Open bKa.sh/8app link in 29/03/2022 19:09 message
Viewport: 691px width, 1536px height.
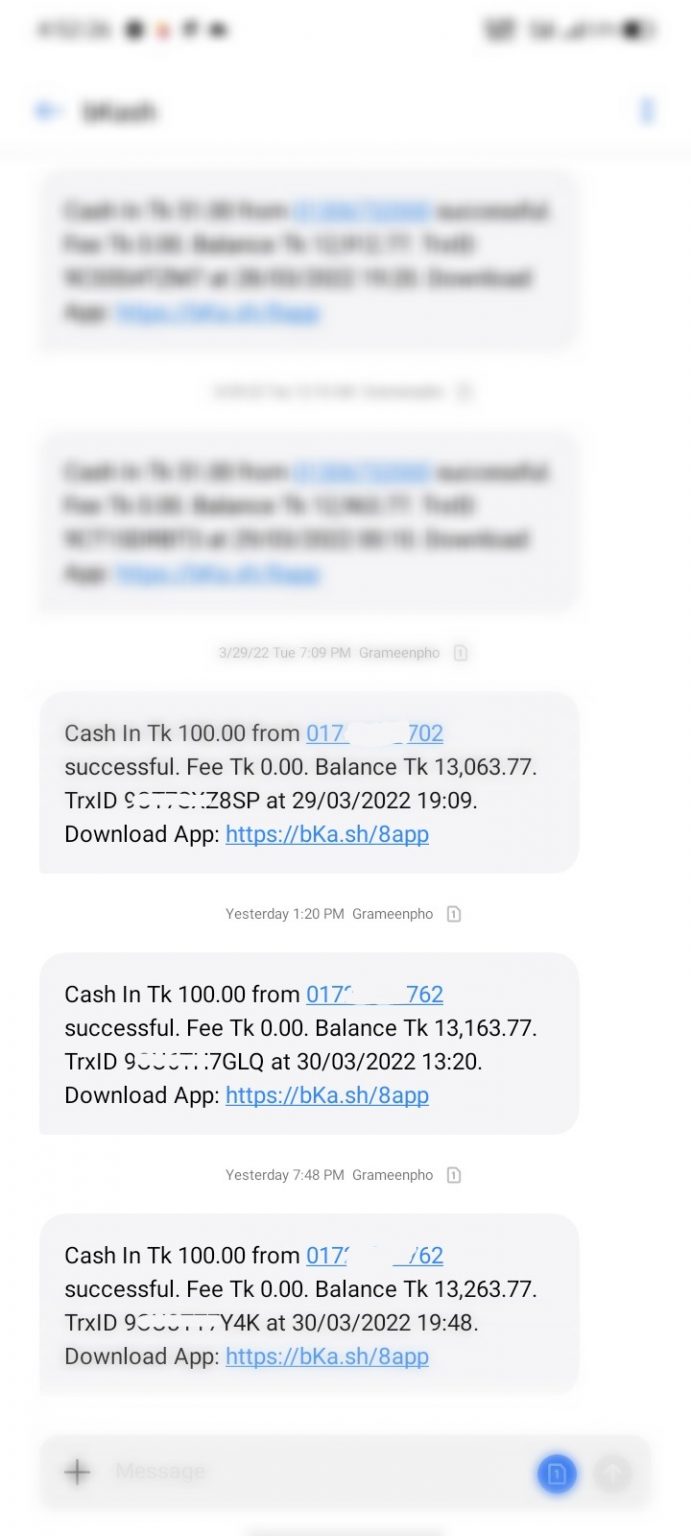tap(327, 834)
